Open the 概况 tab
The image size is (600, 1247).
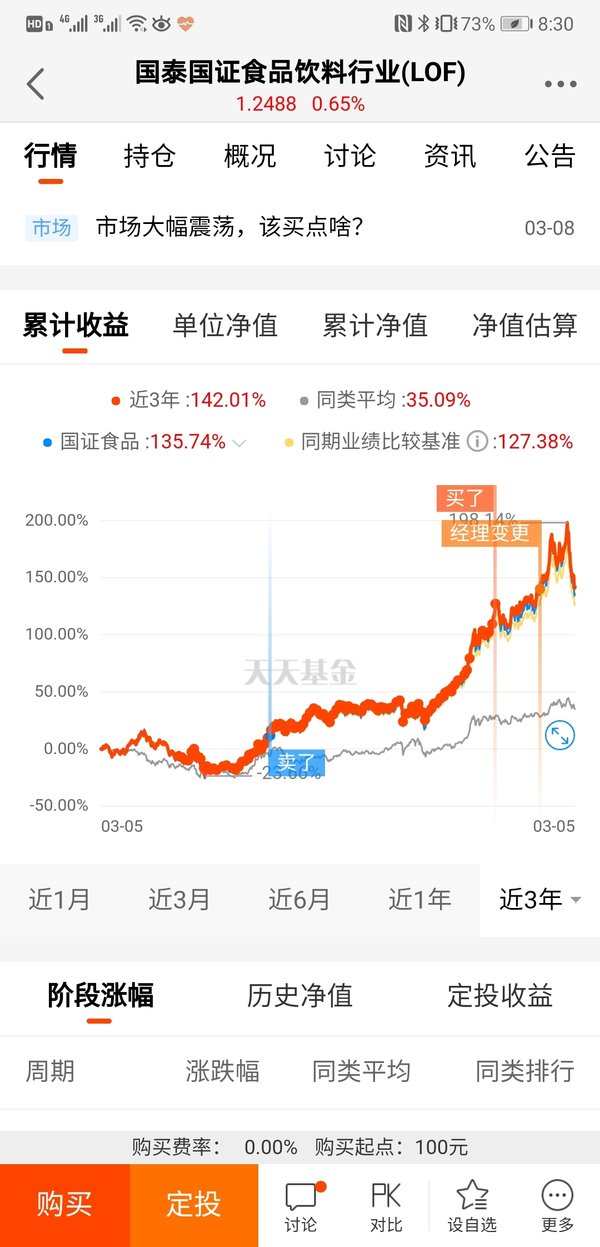point(249,156)
